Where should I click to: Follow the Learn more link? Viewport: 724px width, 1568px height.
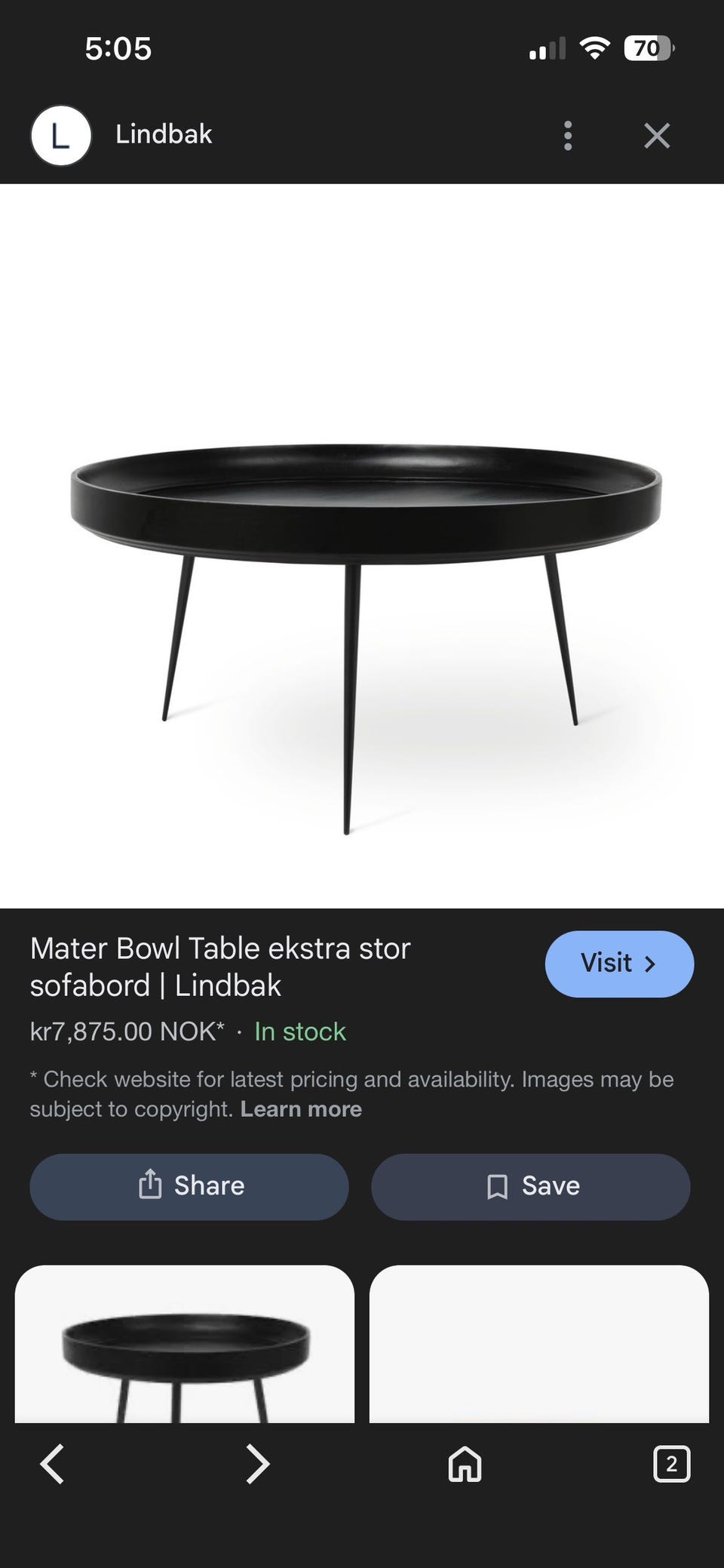coord(301,1109)
